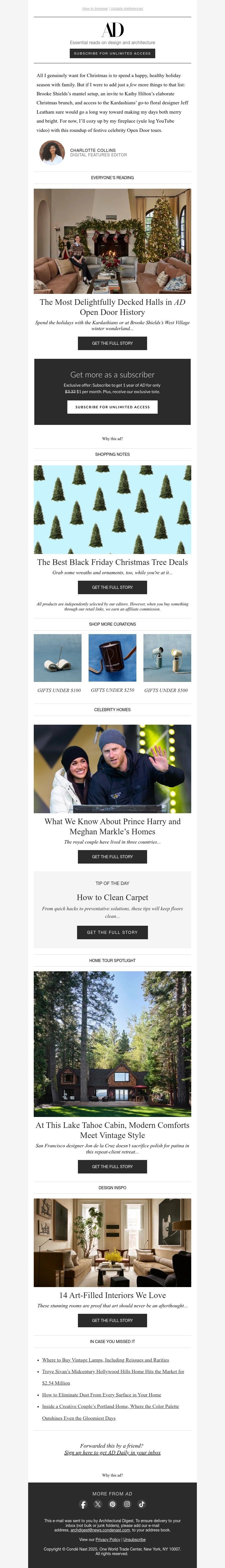Tap the top Subscribe for Unlimited Access button
The width and height of the screenshot is (225, 1568).
tap(112, 53)
